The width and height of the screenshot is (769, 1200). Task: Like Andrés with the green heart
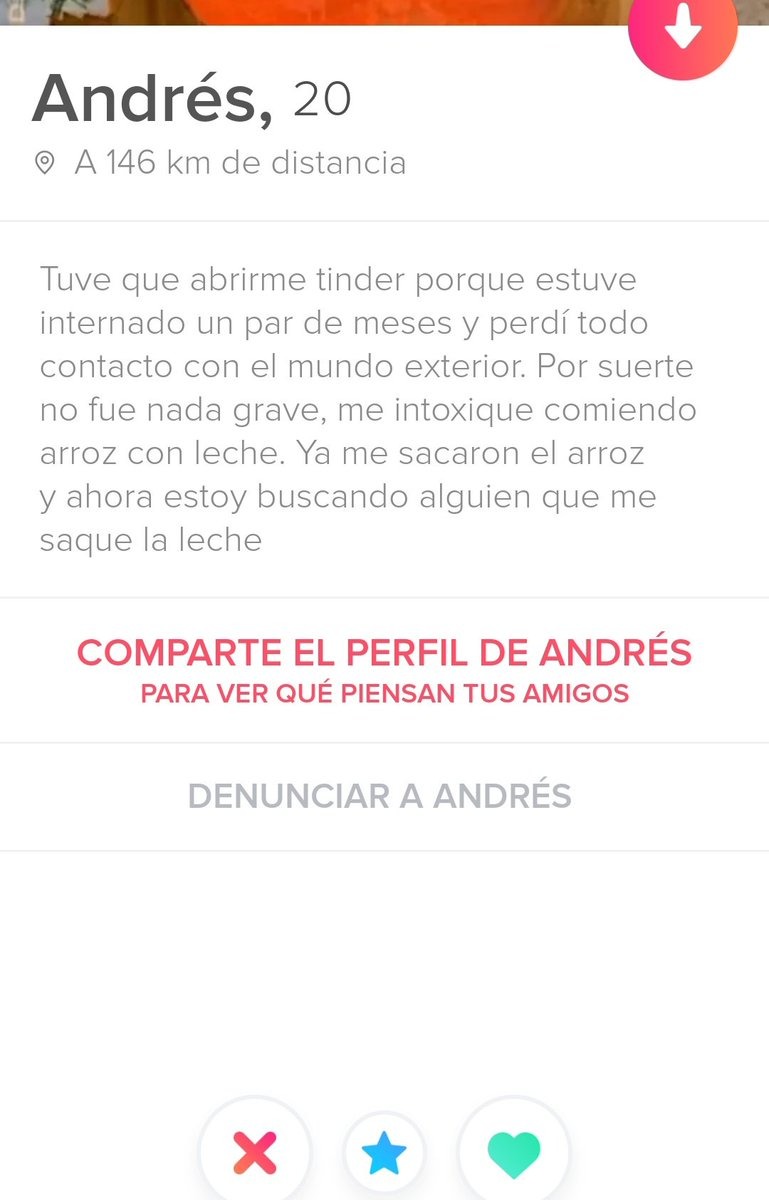click(514, 1153)
